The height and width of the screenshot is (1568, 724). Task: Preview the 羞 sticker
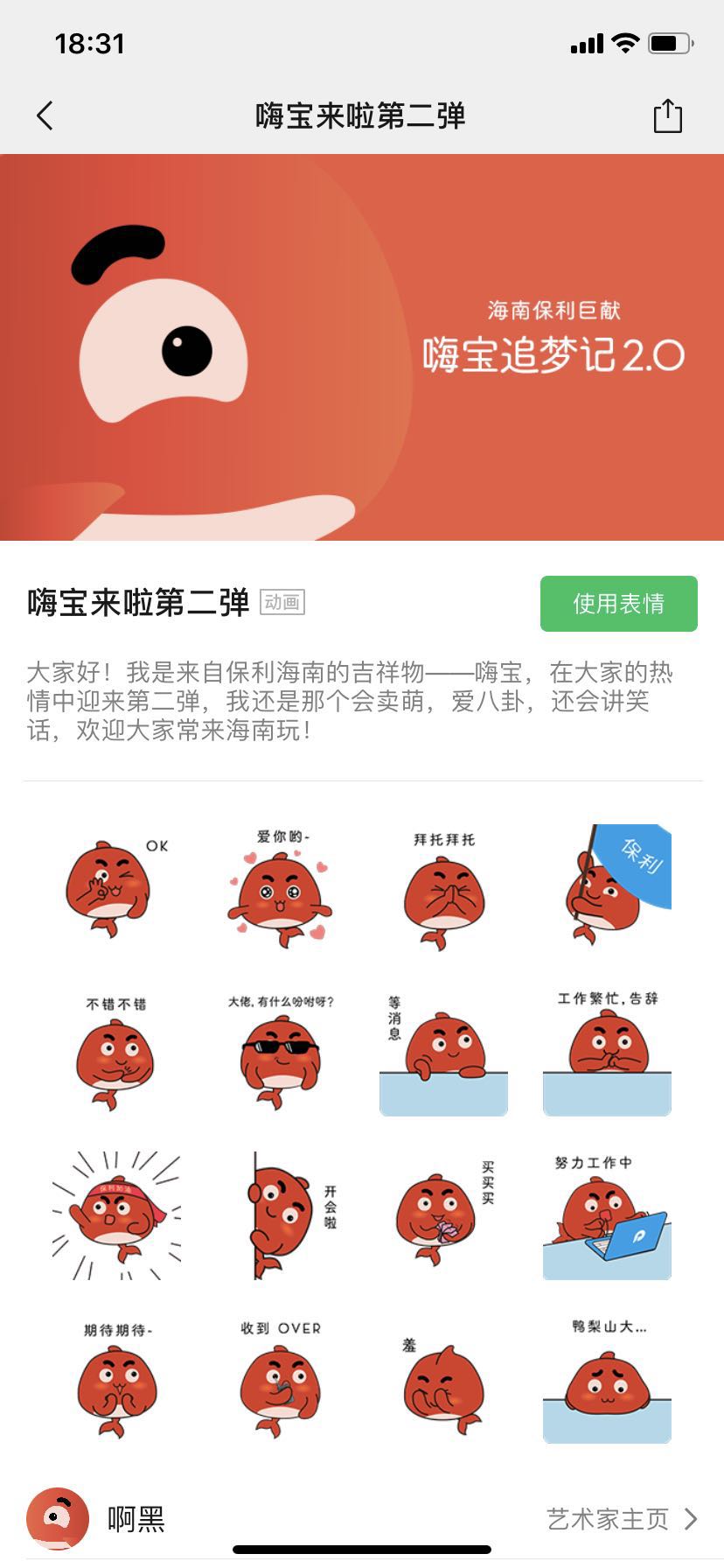(x=444, y=1381)
